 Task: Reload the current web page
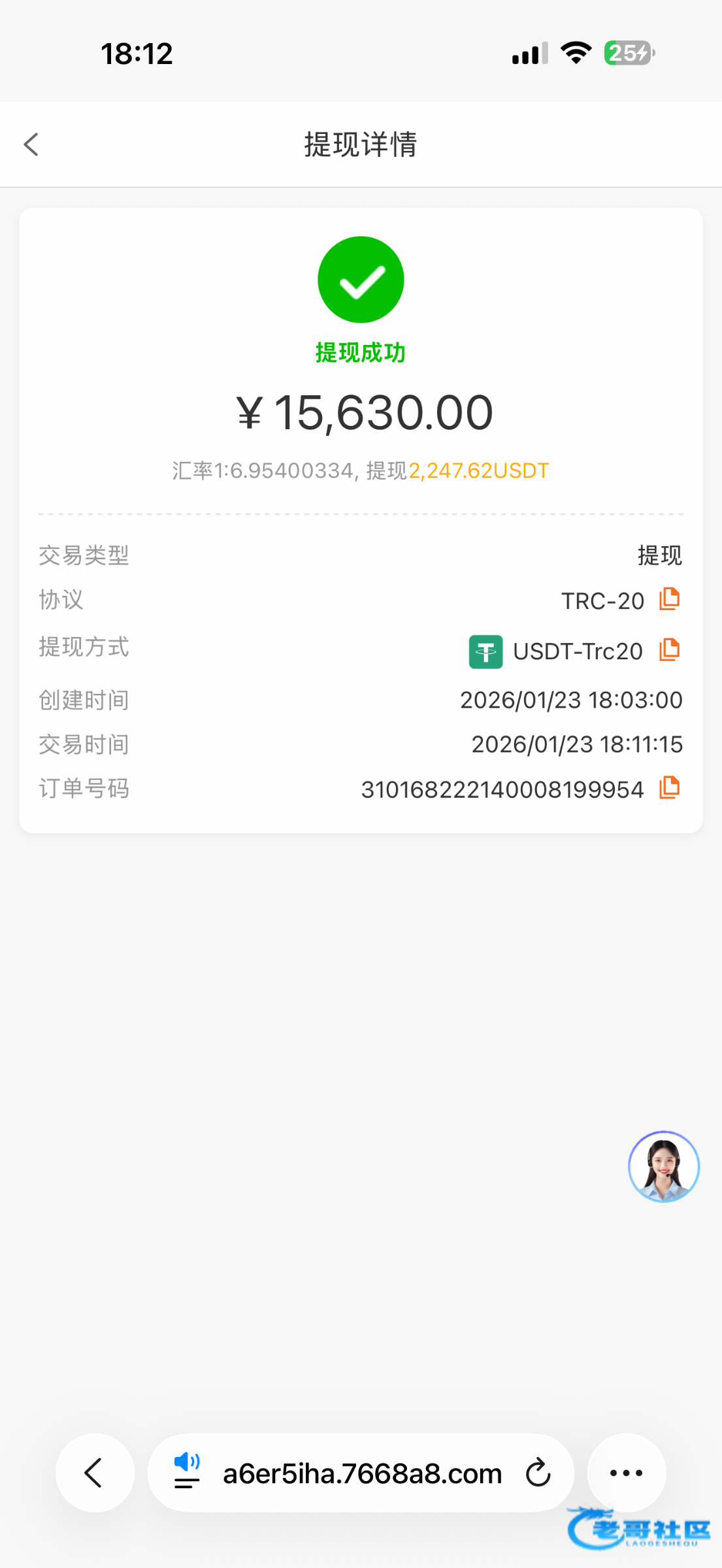[538, 1473]
